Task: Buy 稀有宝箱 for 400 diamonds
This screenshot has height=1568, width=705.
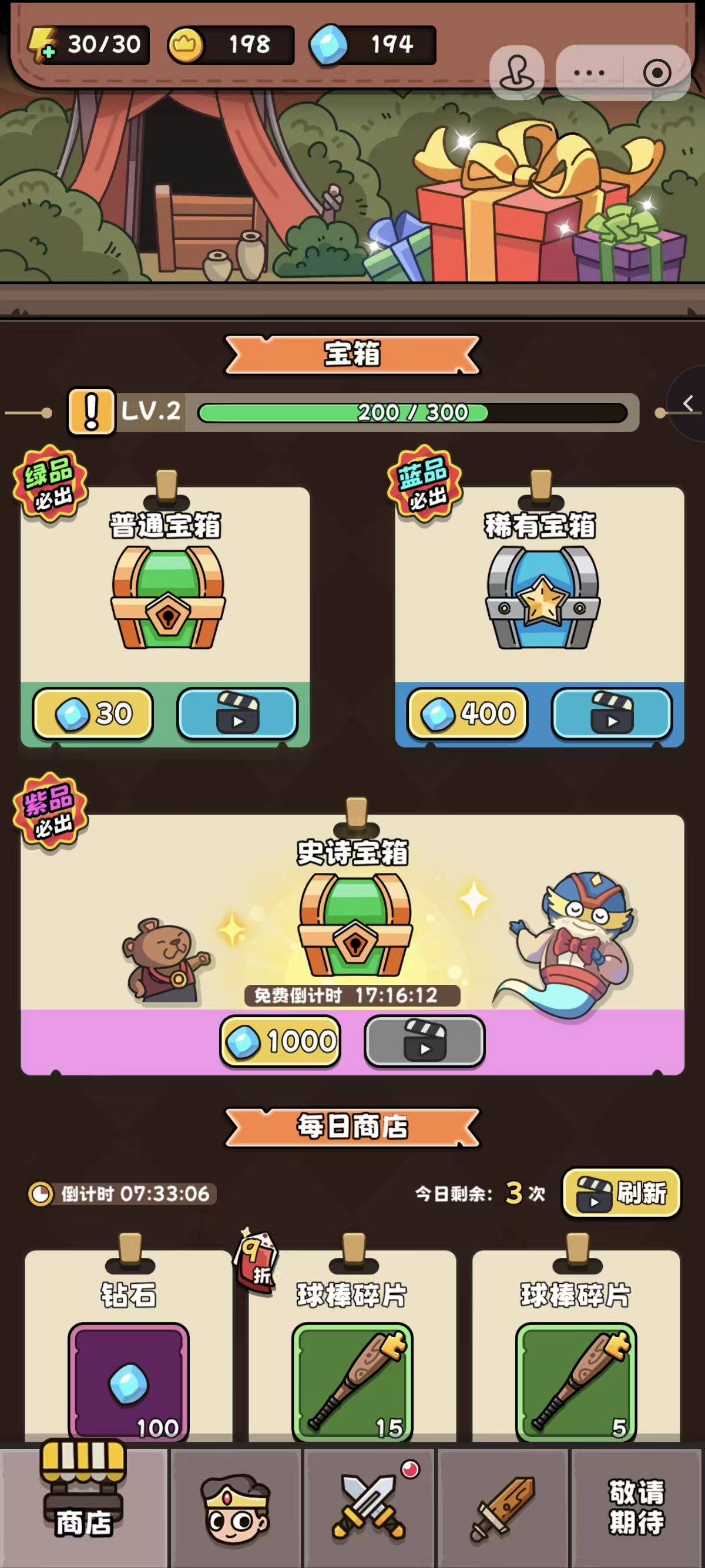Action: (x=468, y=714)
